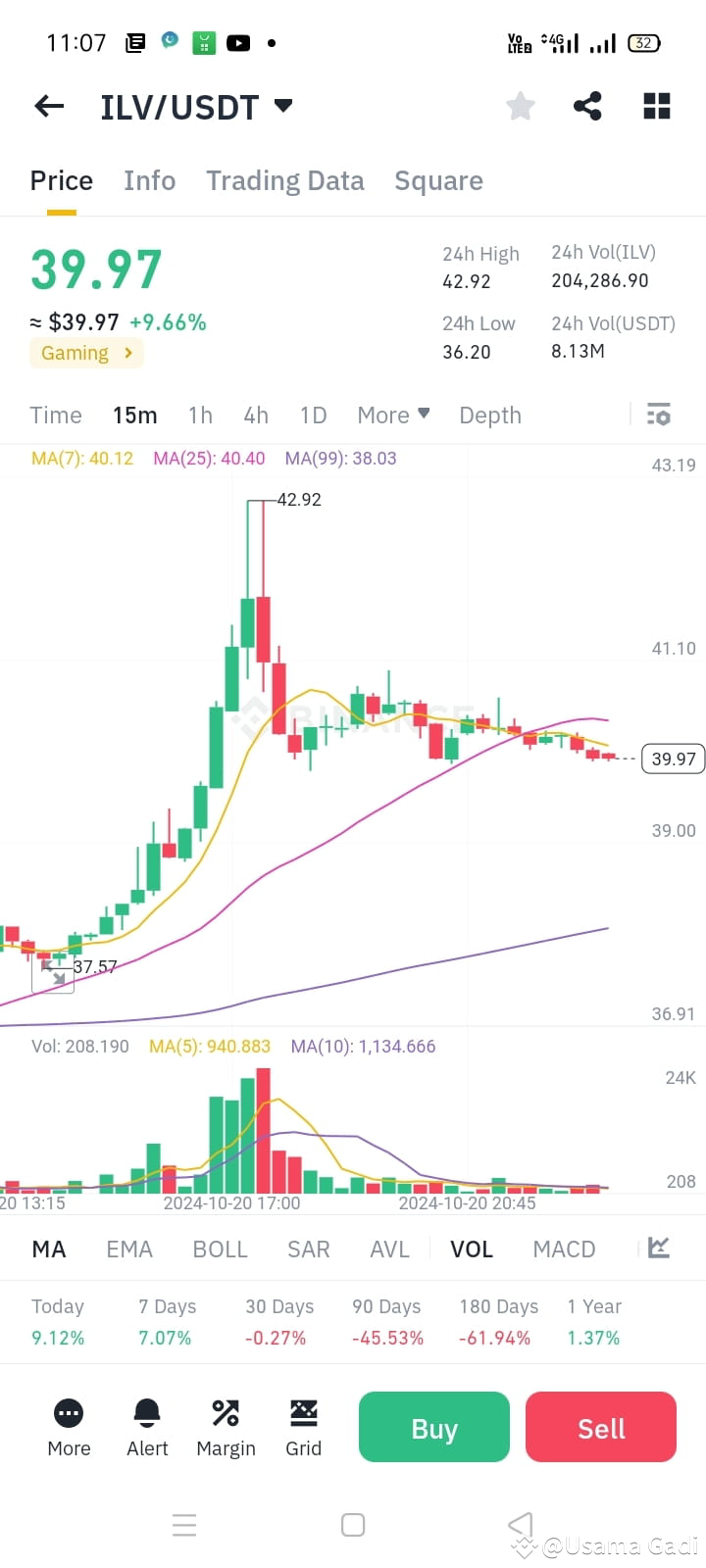Switch to the Trading Data tab
The image size is (706, 1568).
(285, 180)
